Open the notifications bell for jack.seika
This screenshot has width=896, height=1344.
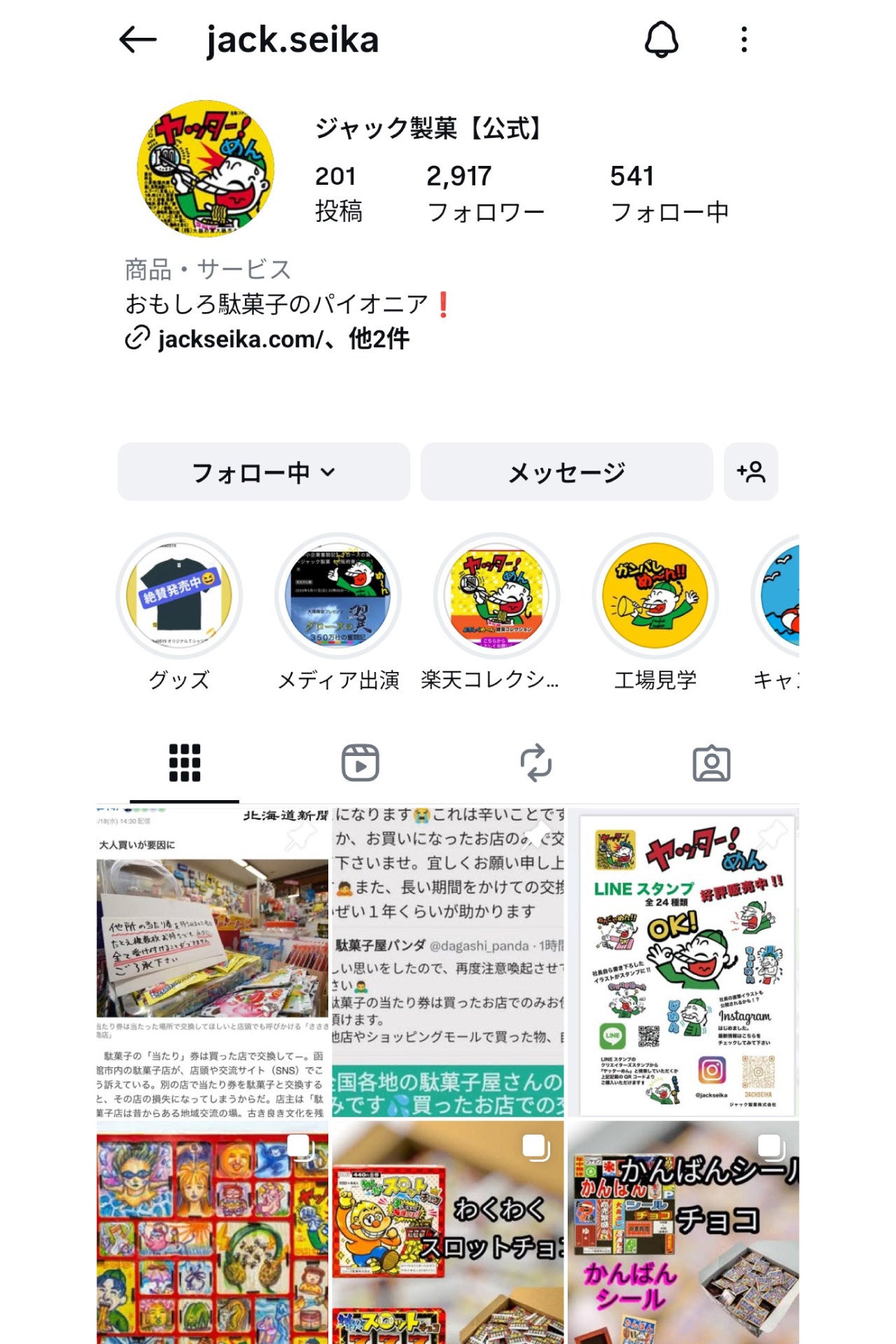click(661, 40)
